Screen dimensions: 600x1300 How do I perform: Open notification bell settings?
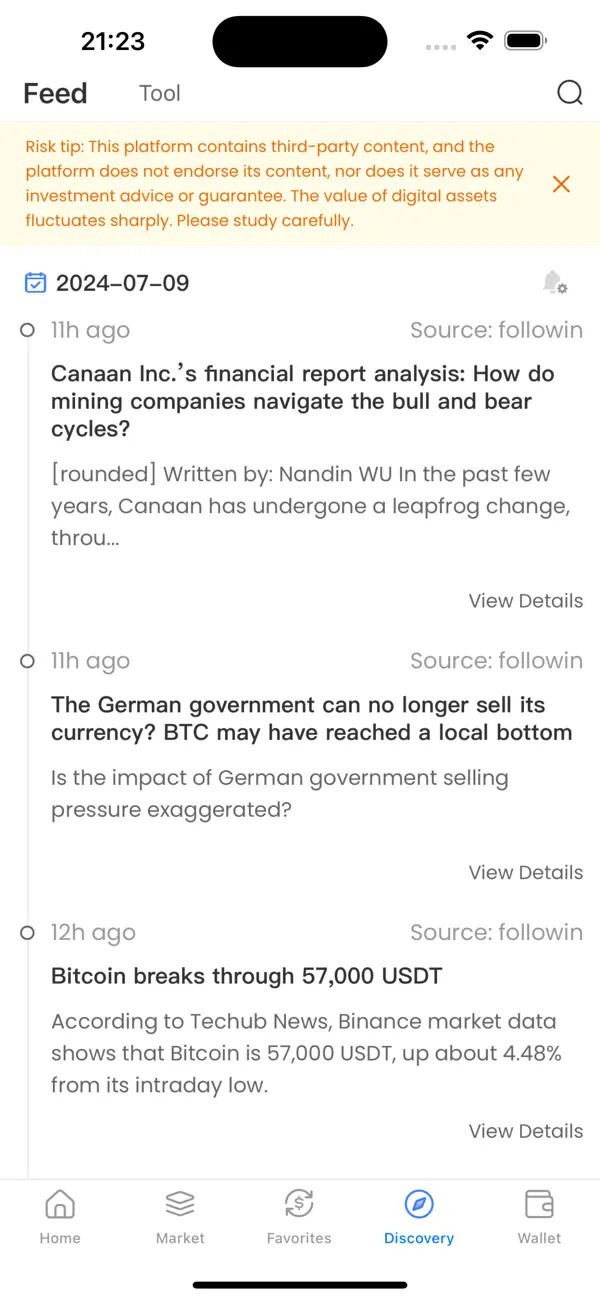pyautogui.click(x=554, y=283)
